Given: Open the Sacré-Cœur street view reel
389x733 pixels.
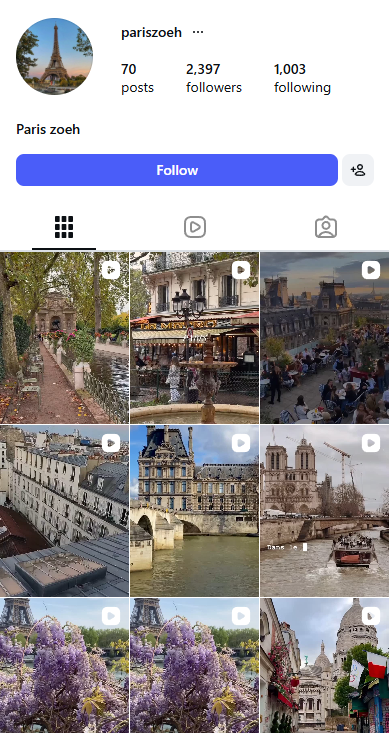Looking at the screenshot, I should tap(325, 666).
